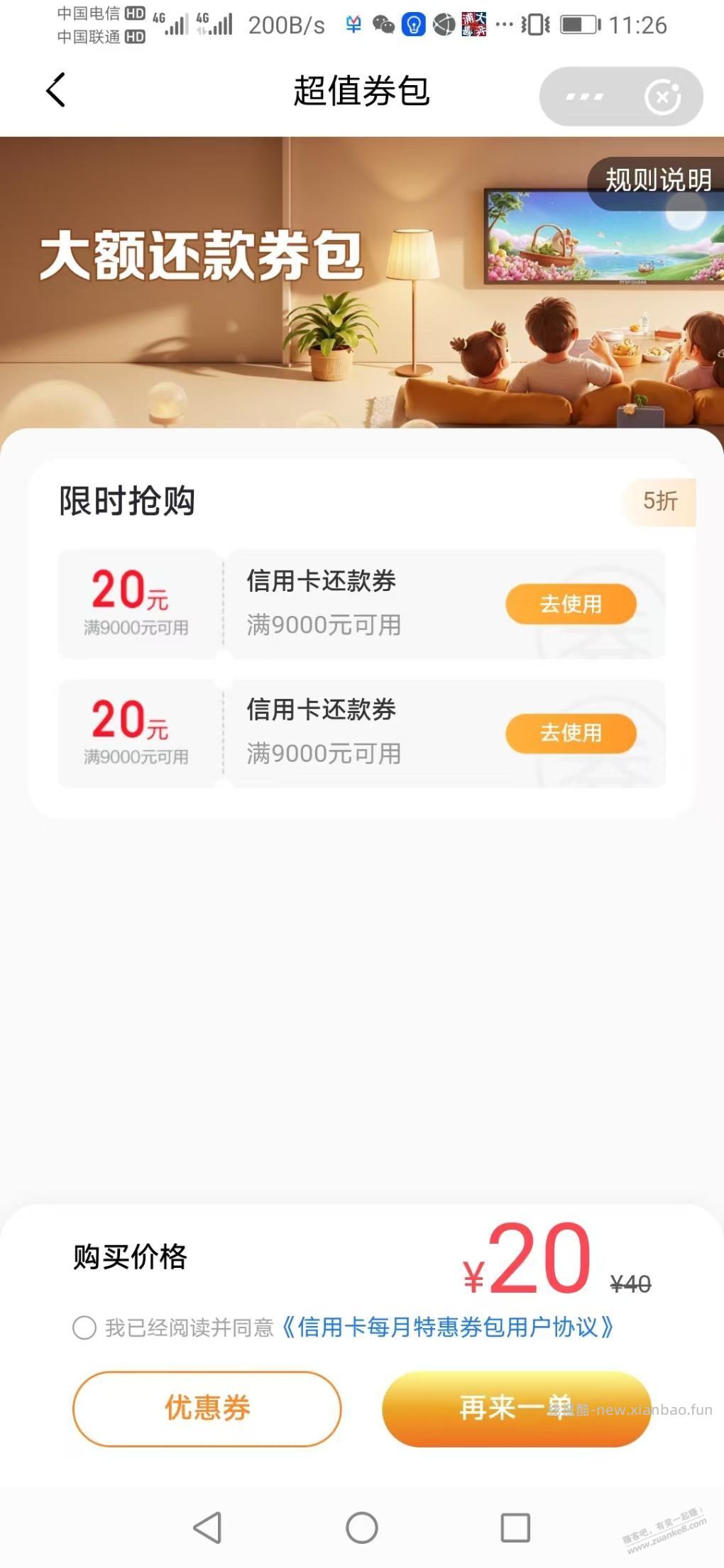The height and width of the screenshot is (1568, 724).
Task: Tap the 限时抢购 section header
Action: 128,501
